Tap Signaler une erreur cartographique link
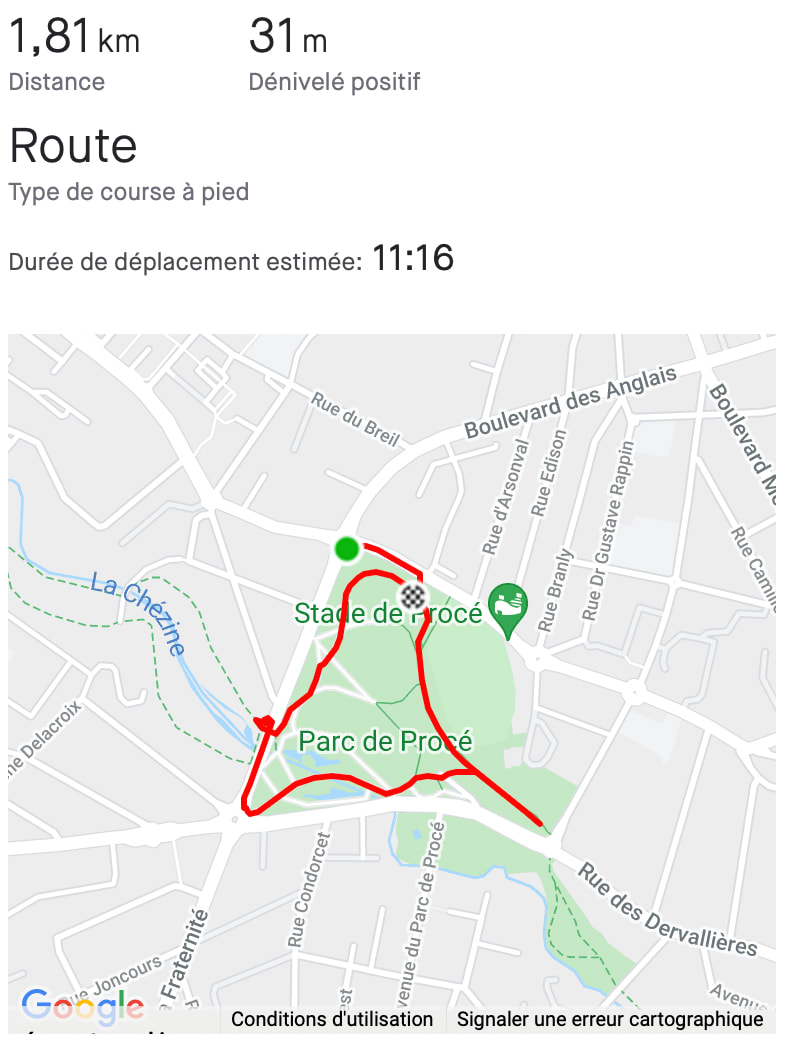This screenshot has height=1042, width=786. tap(610, 1019)
